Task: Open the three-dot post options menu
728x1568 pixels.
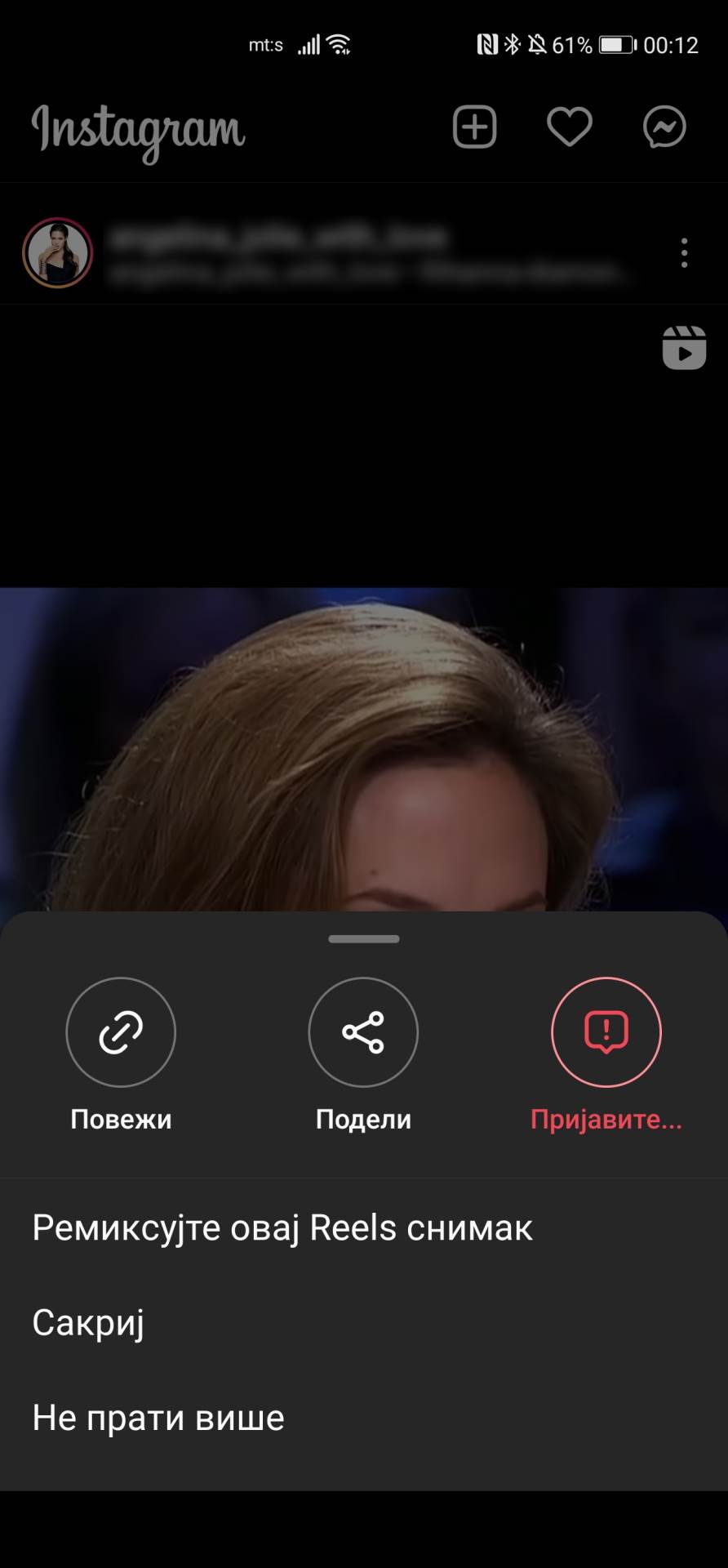Action: [683, 254]
